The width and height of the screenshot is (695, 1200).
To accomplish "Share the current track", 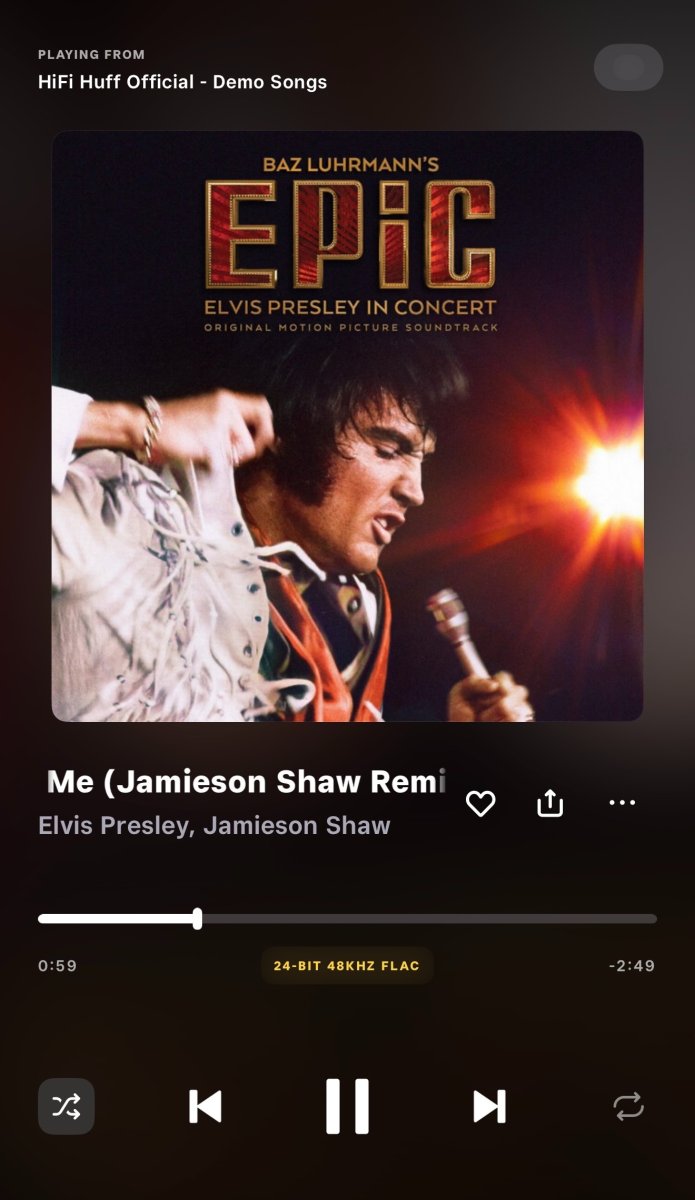I will [551, 803].
